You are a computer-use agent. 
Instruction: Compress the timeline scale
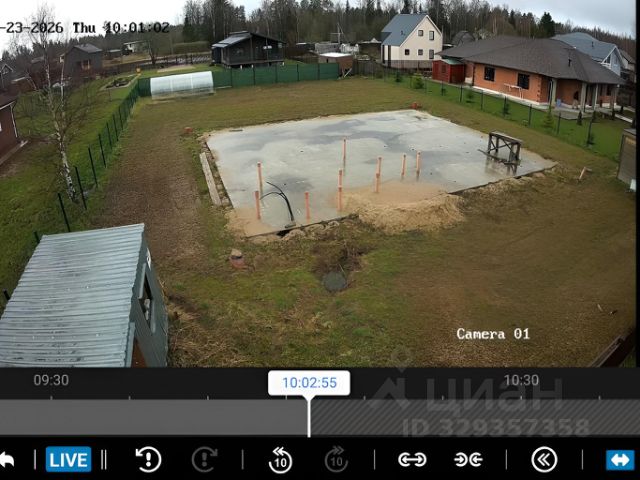(x=468, y=459)
